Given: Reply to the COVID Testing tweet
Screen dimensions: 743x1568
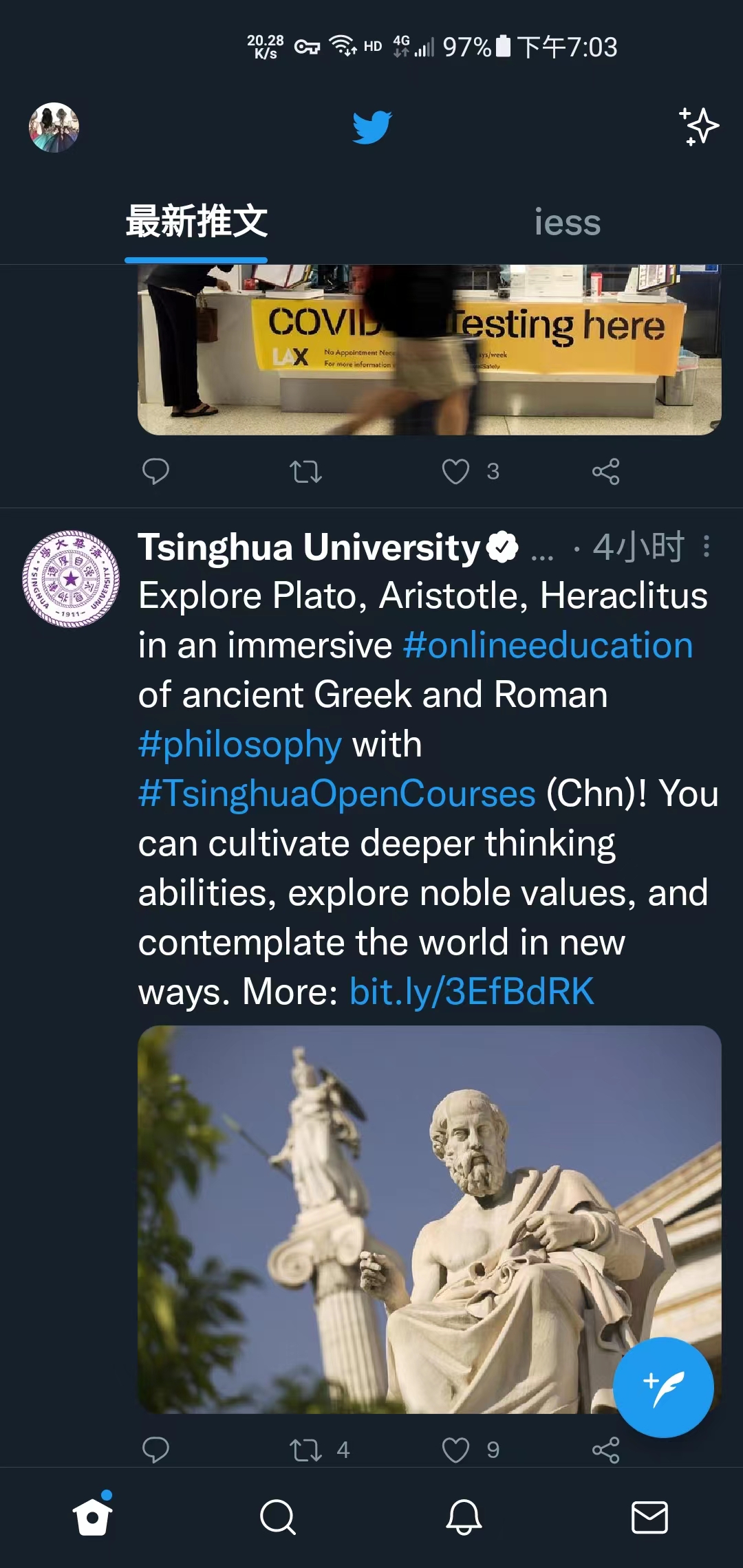Looking at the screenshot, I should point(155,472).
